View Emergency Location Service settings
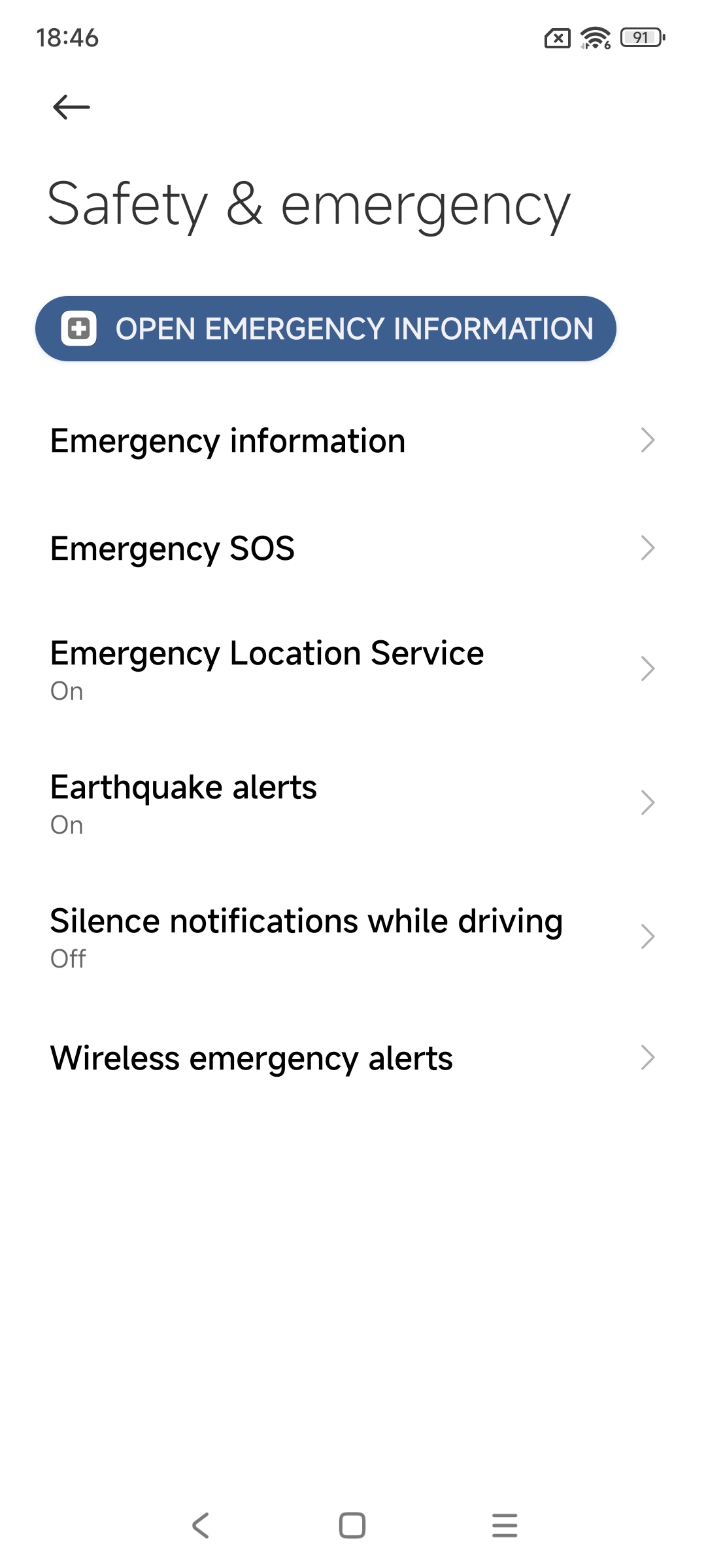The width and height of the screenshot is (706, 1568). 353,670
